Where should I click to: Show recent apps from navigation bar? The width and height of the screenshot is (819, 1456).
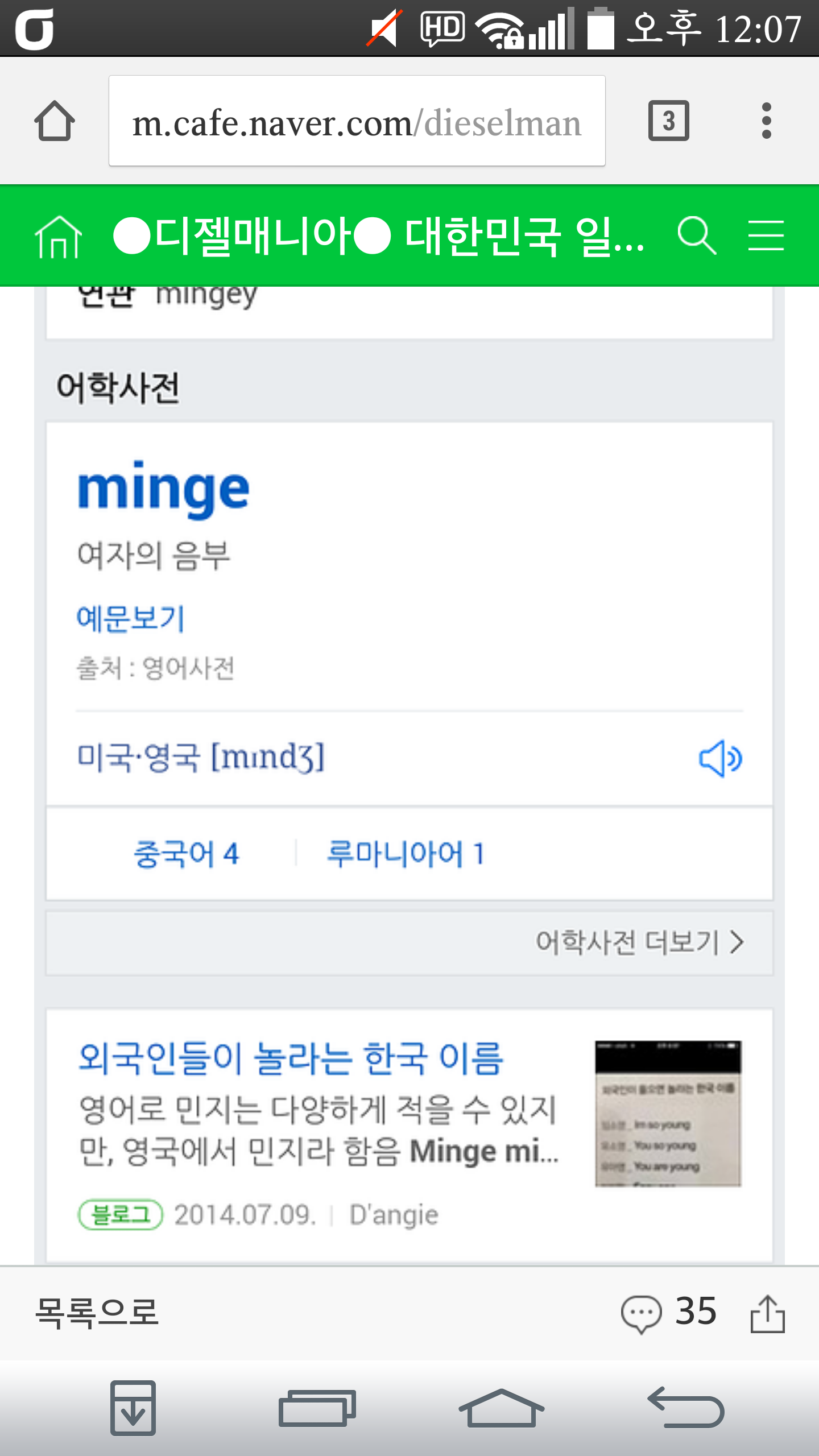317,1408
